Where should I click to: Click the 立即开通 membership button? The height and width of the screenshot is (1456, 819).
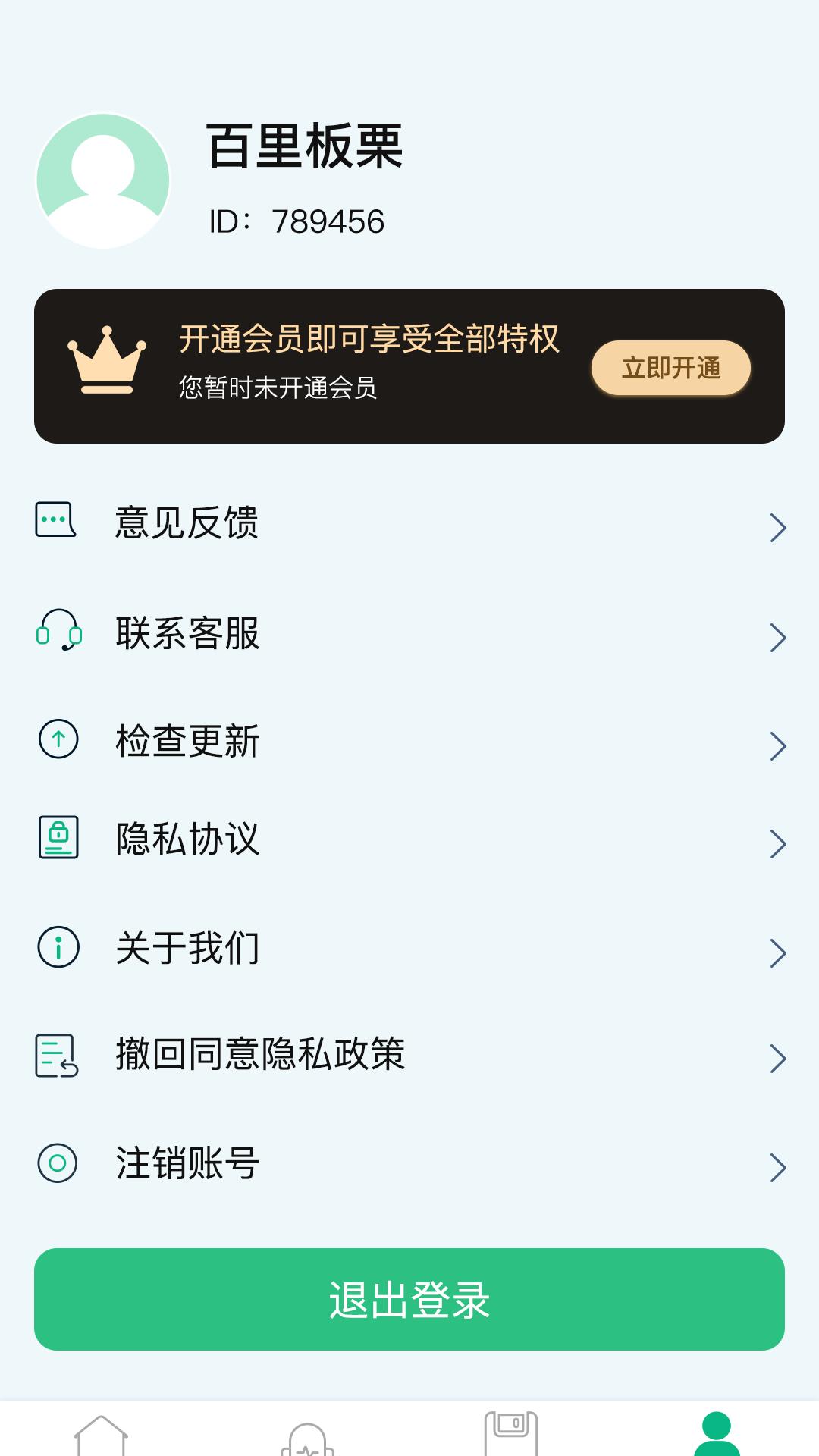pos(670,367)
